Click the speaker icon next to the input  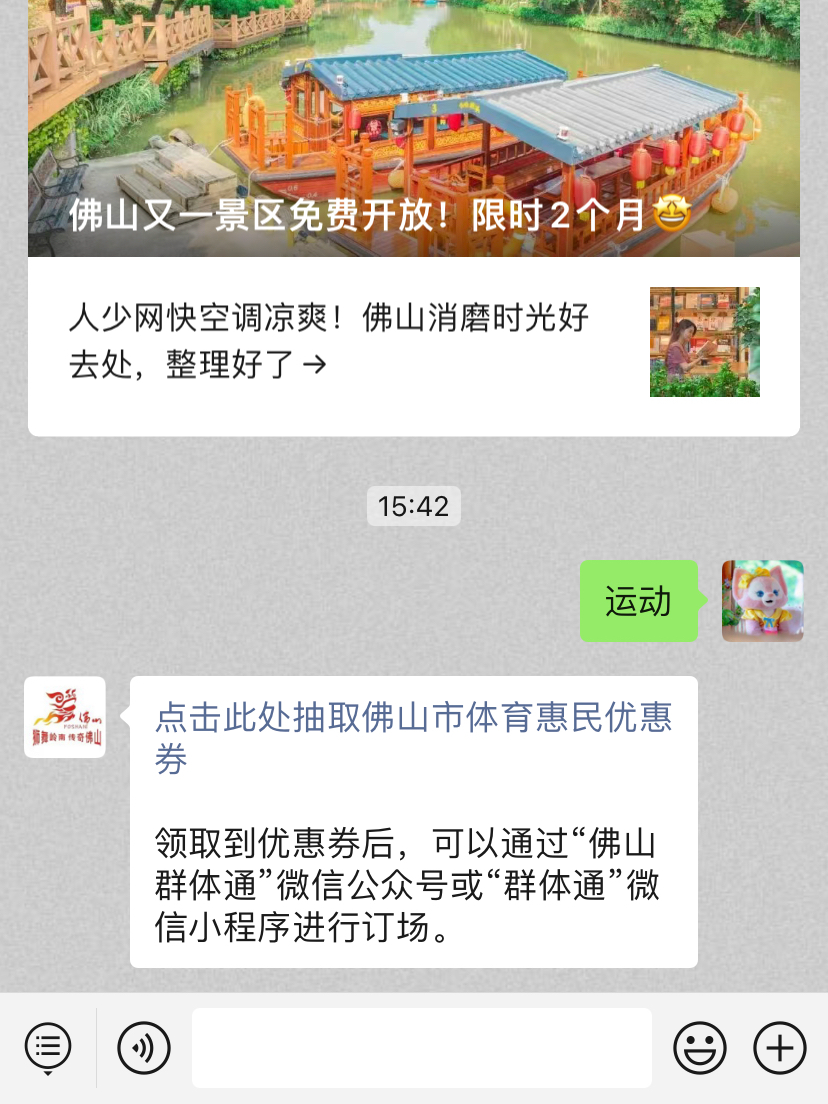(143, 1047)
